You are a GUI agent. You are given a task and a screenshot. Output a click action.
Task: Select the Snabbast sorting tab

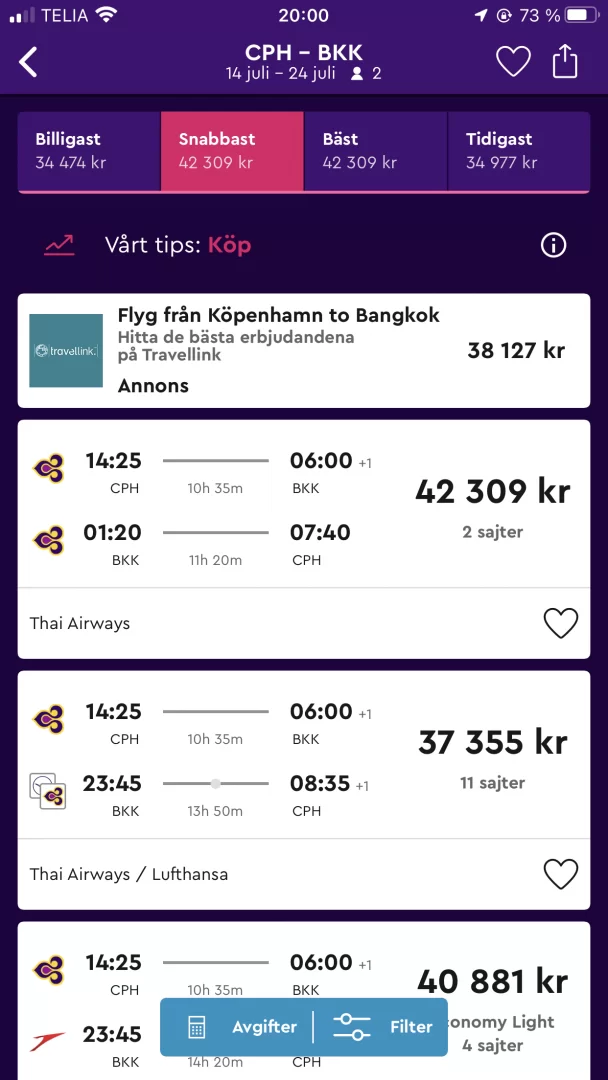coord(232,151)
